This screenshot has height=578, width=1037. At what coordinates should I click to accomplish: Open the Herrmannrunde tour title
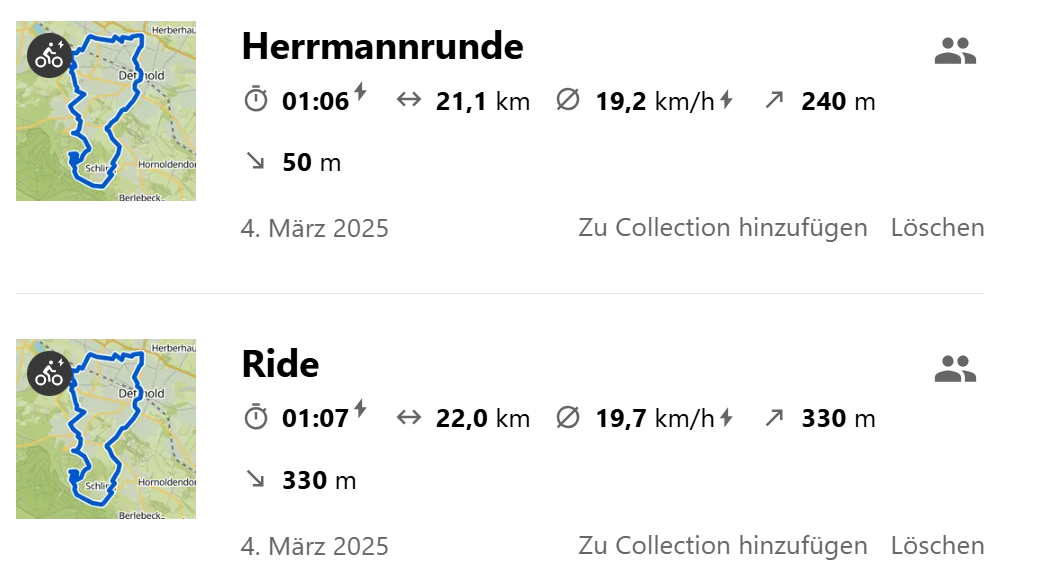382,46
